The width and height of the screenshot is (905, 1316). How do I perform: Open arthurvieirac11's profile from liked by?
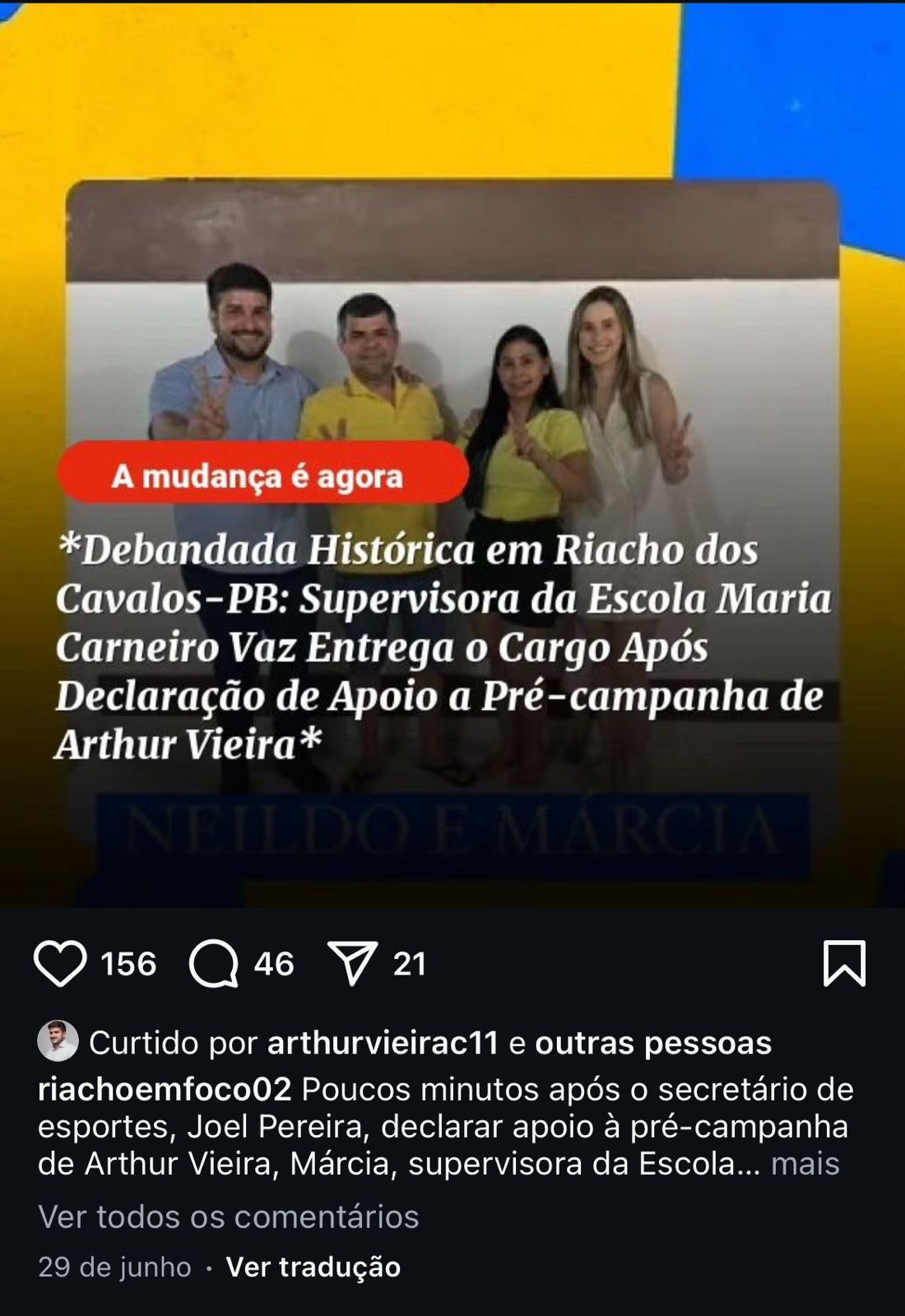383,1043
